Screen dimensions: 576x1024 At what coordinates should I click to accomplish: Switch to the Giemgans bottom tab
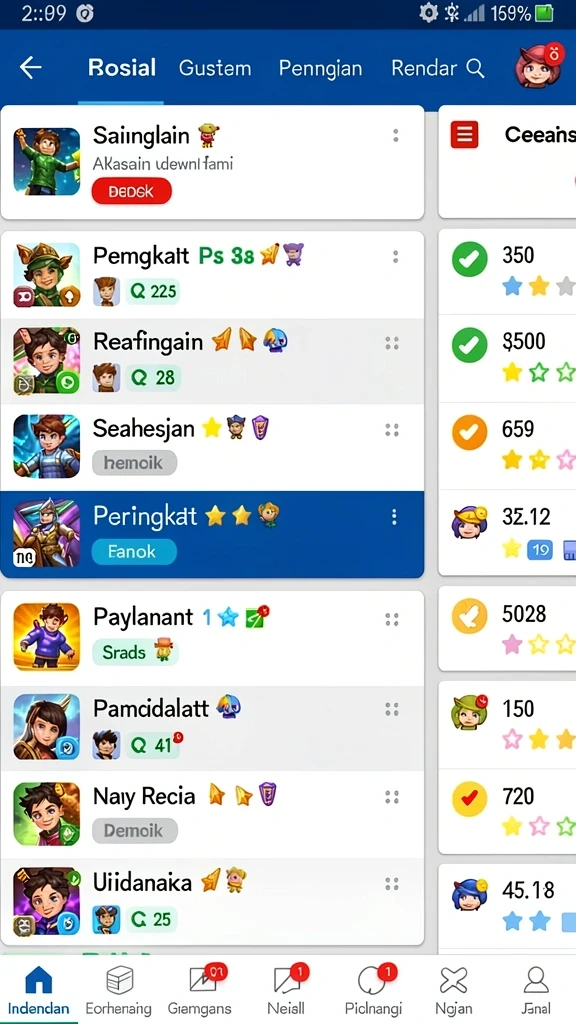(x=199, y=989)
